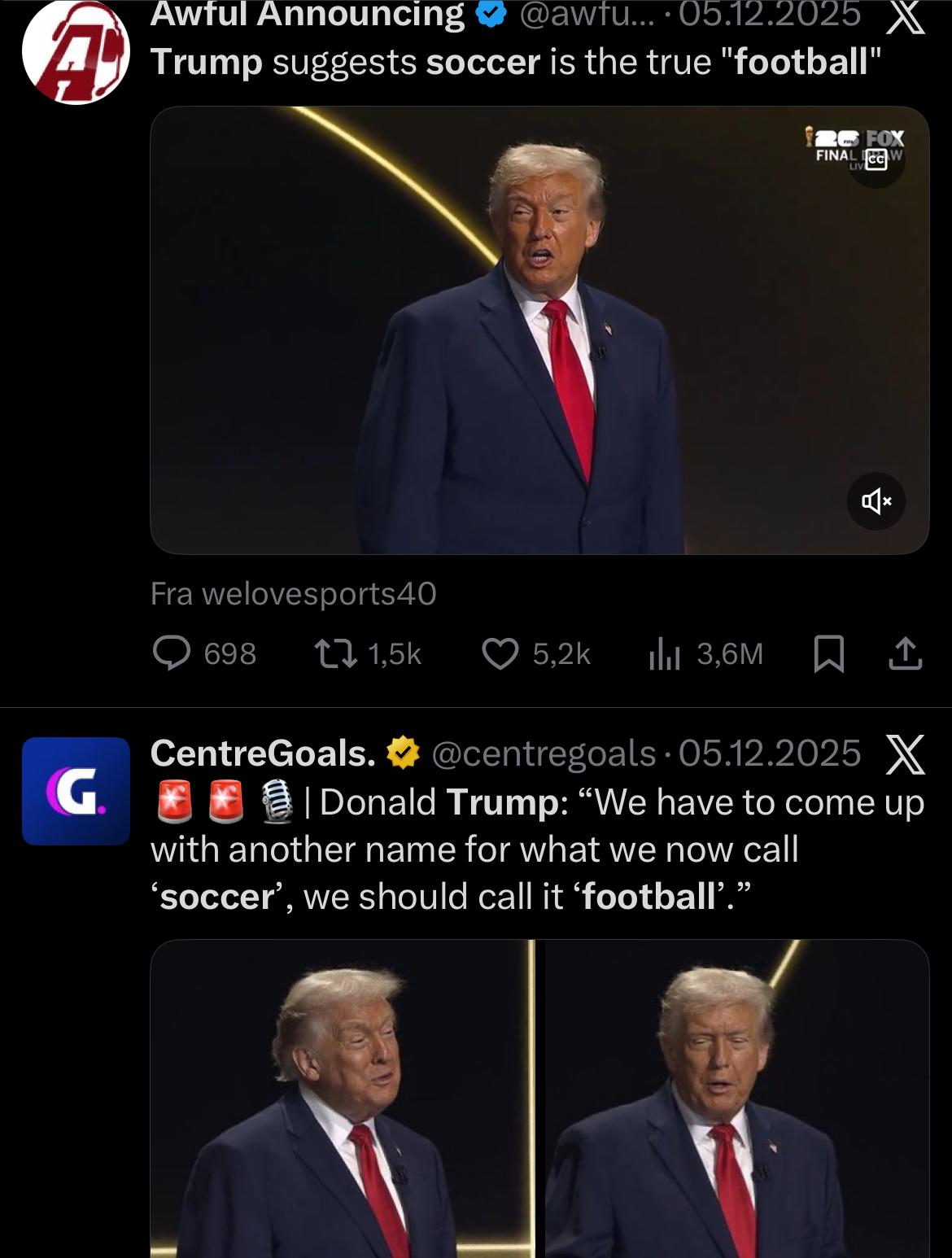Image resolution: width=952 pixels, height=1258 pixels.
Task: Bookmark the Awful Announcing post
Action: [x=828, y=654]
